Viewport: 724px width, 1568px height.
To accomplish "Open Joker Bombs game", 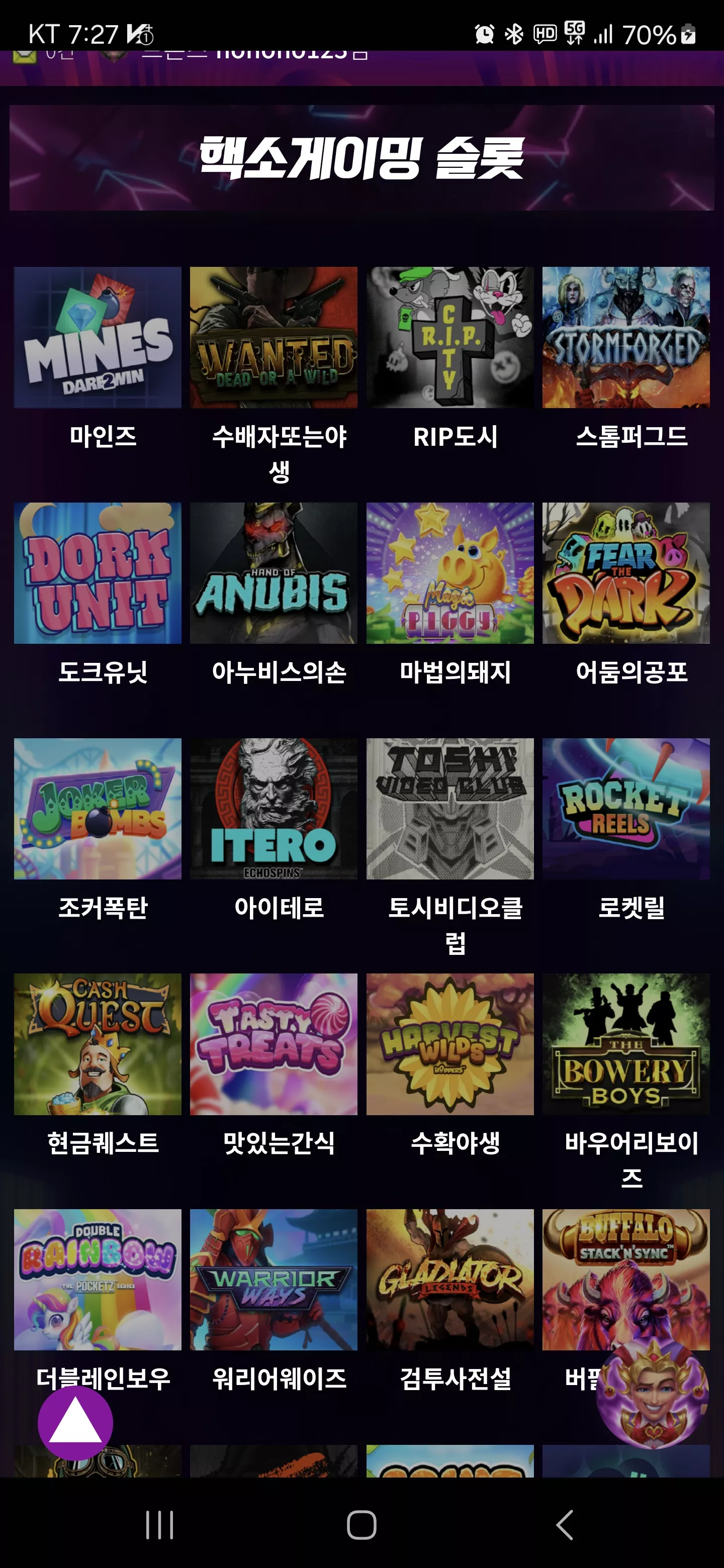I will tap(98, 808).
